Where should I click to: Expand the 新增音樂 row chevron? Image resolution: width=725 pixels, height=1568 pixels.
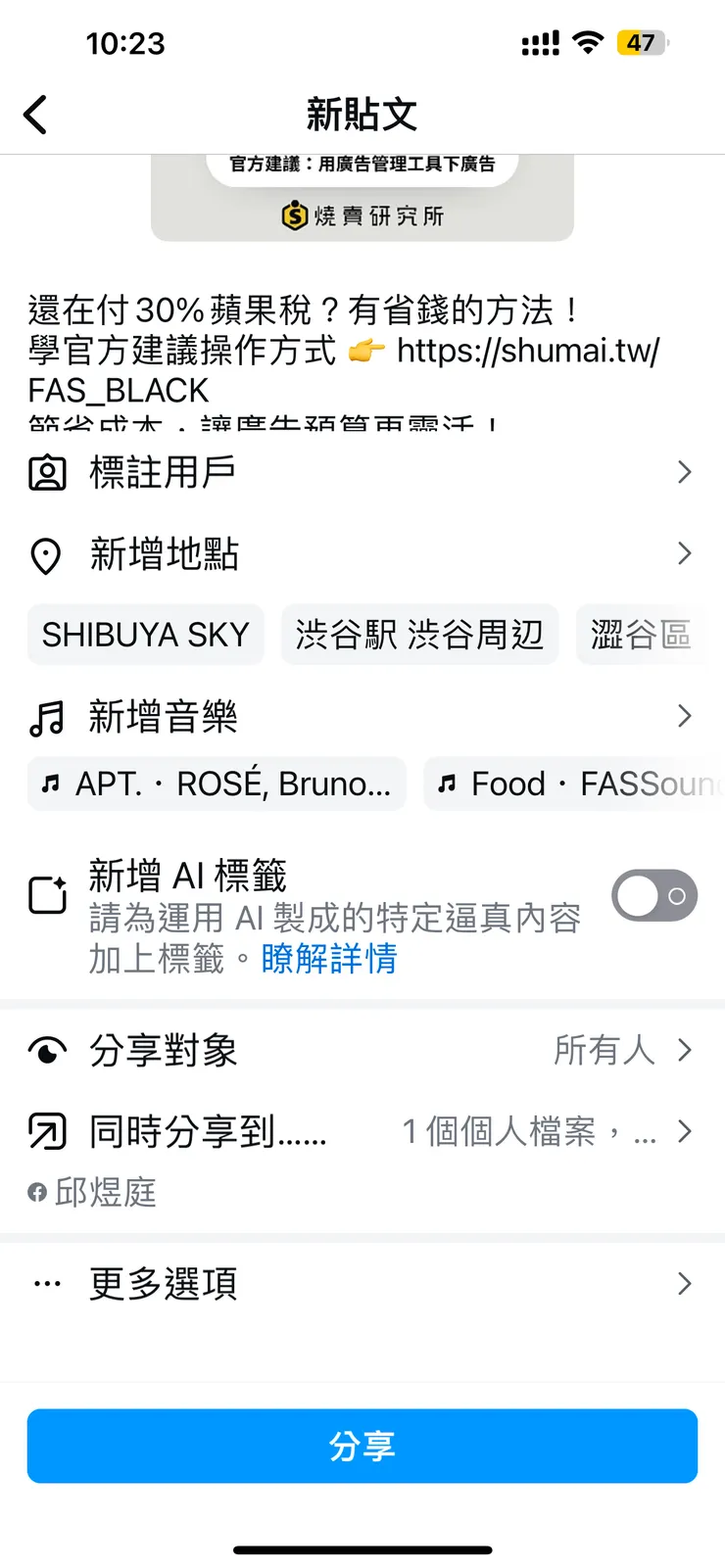[x=685, y=716]
